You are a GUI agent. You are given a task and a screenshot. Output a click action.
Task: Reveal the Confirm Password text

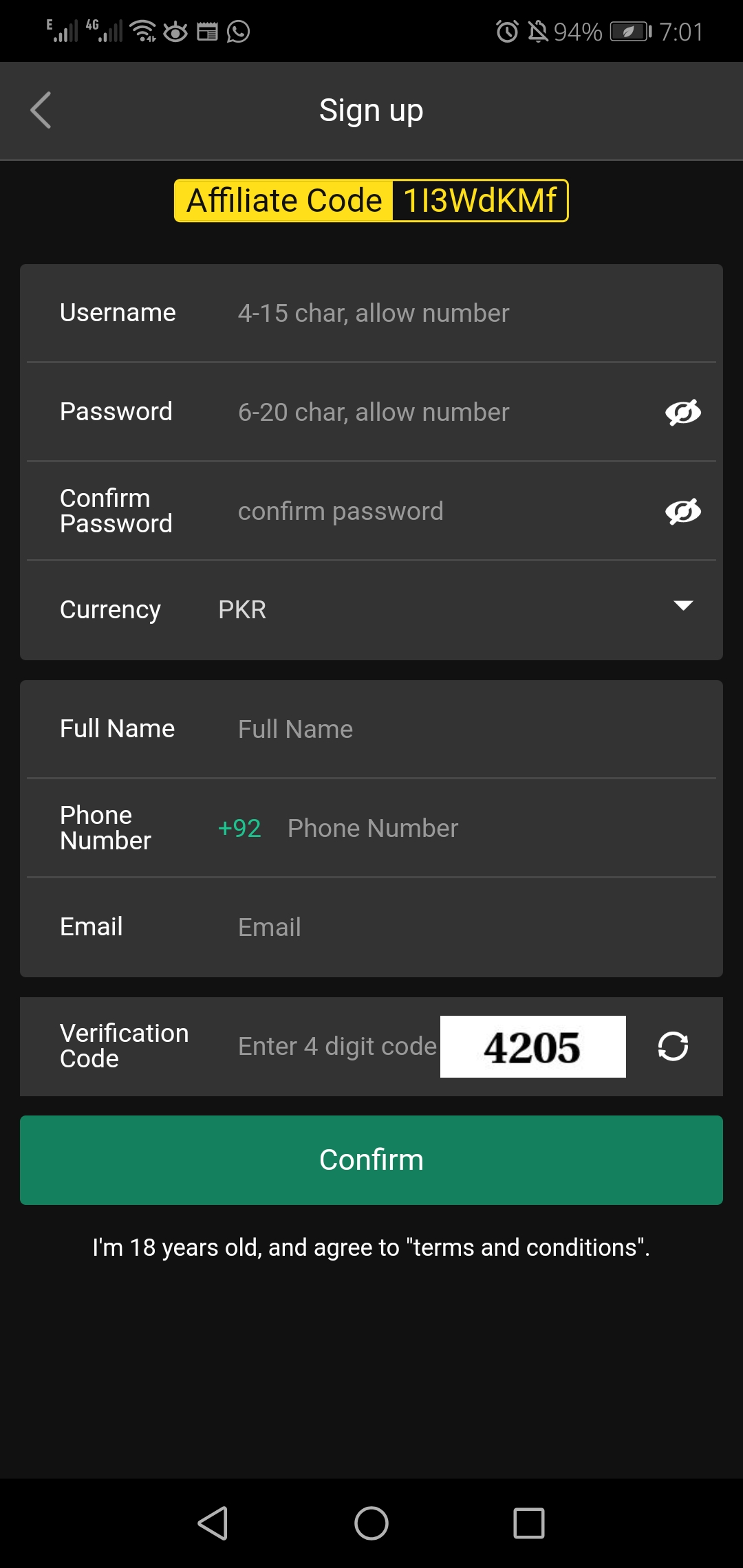[x=682, y=512]
